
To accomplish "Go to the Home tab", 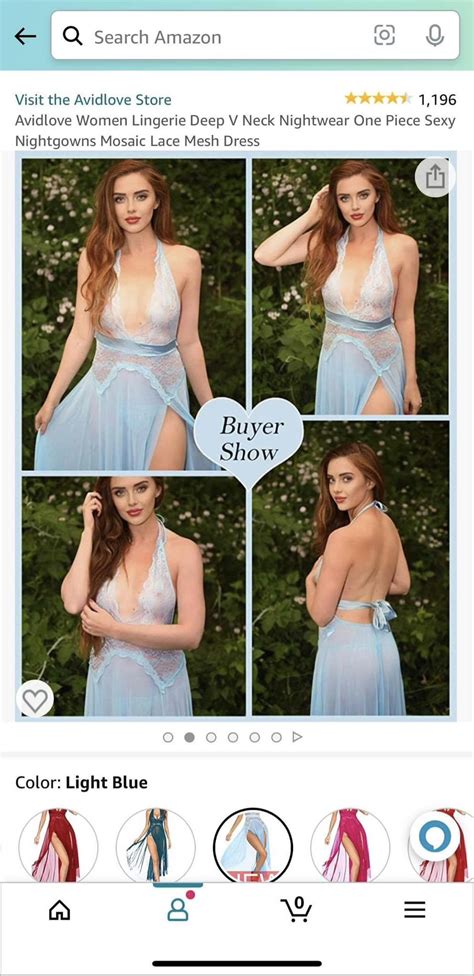I will [x=59, y=911].
